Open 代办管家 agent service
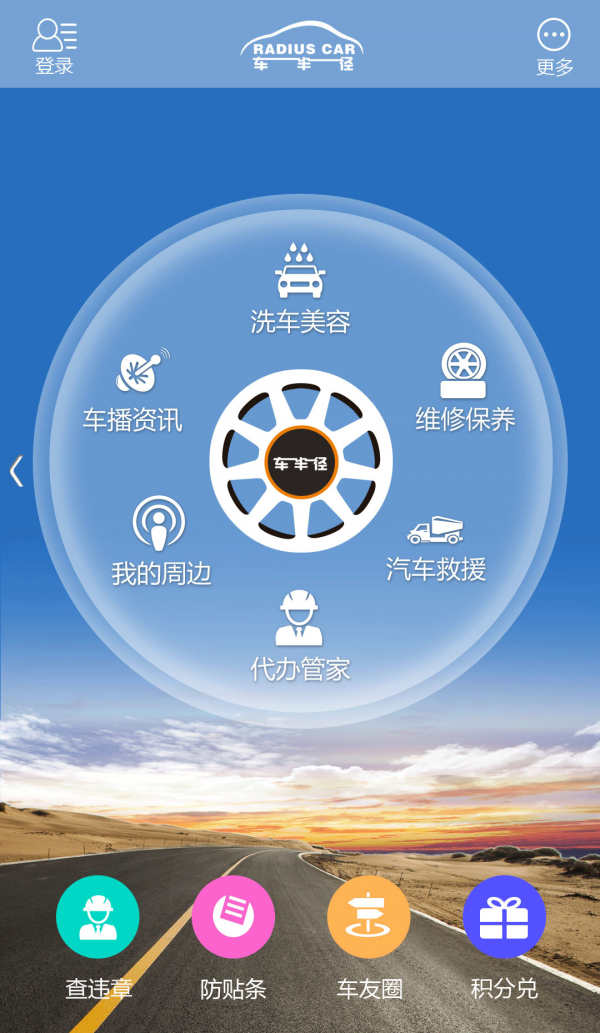The height and width of the screenshot is (1033, 600). click(300, 635)
